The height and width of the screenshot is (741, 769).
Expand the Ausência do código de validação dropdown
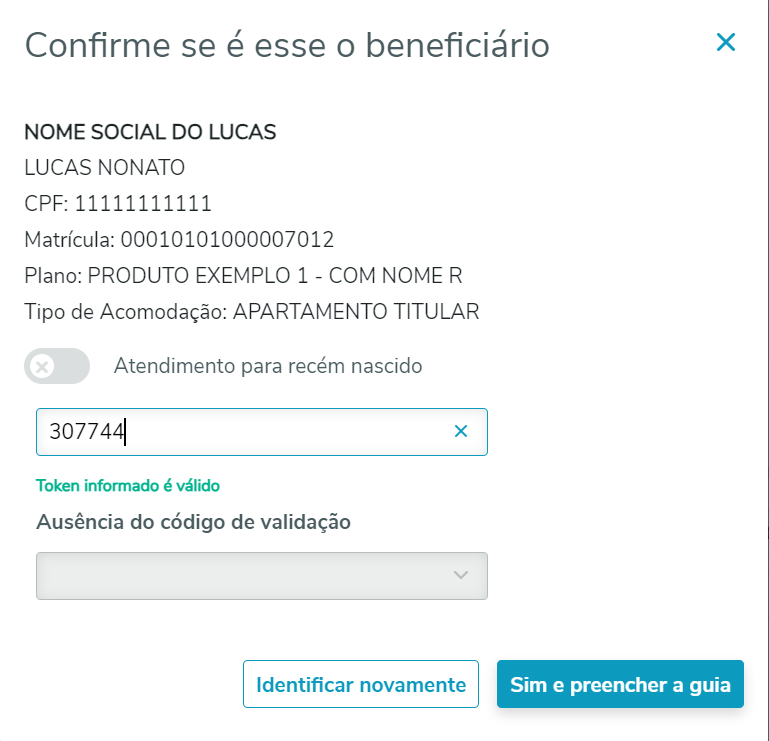[262, 576]
